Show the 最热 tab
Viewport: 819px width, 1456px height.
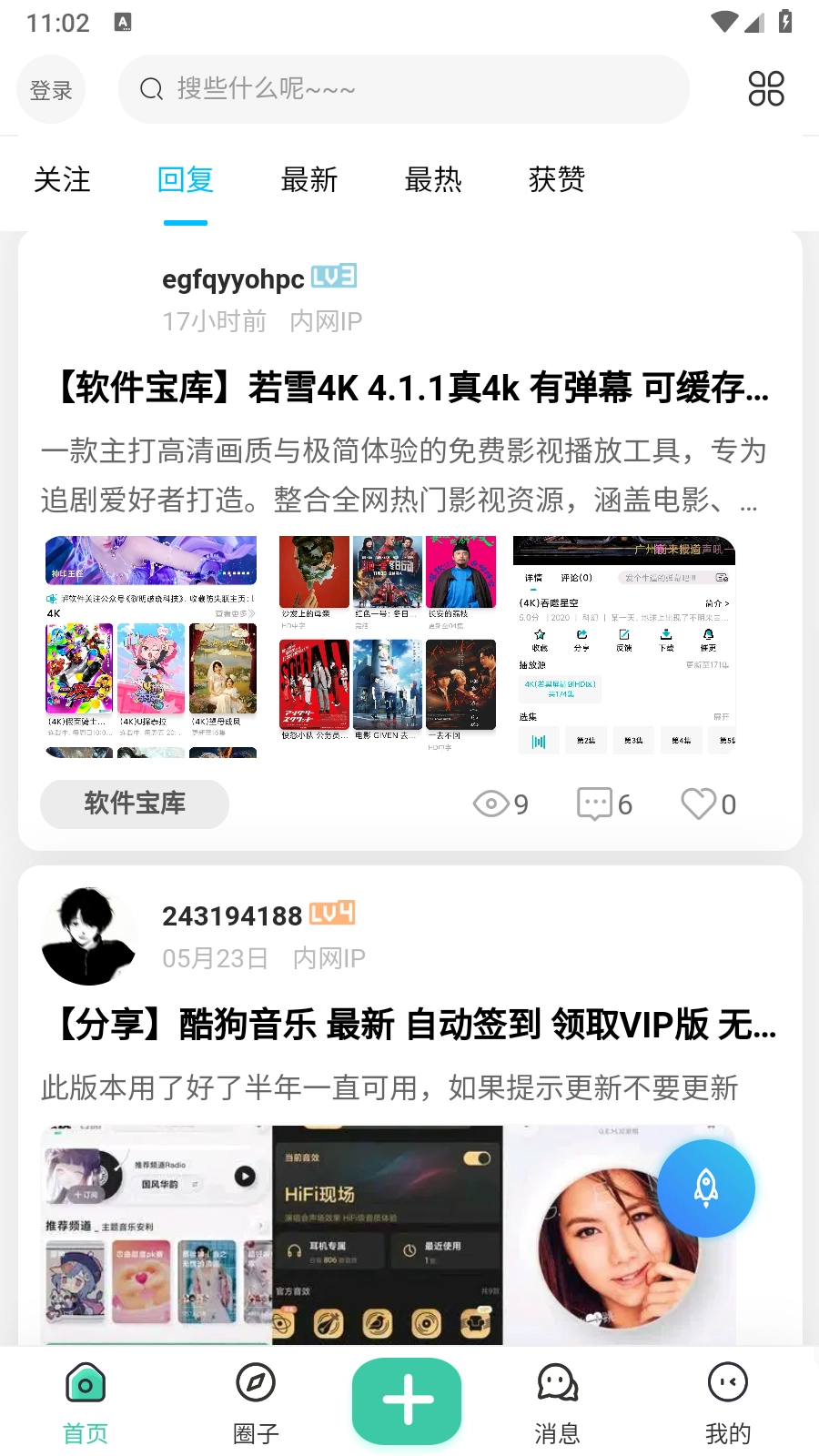(433, 180)
